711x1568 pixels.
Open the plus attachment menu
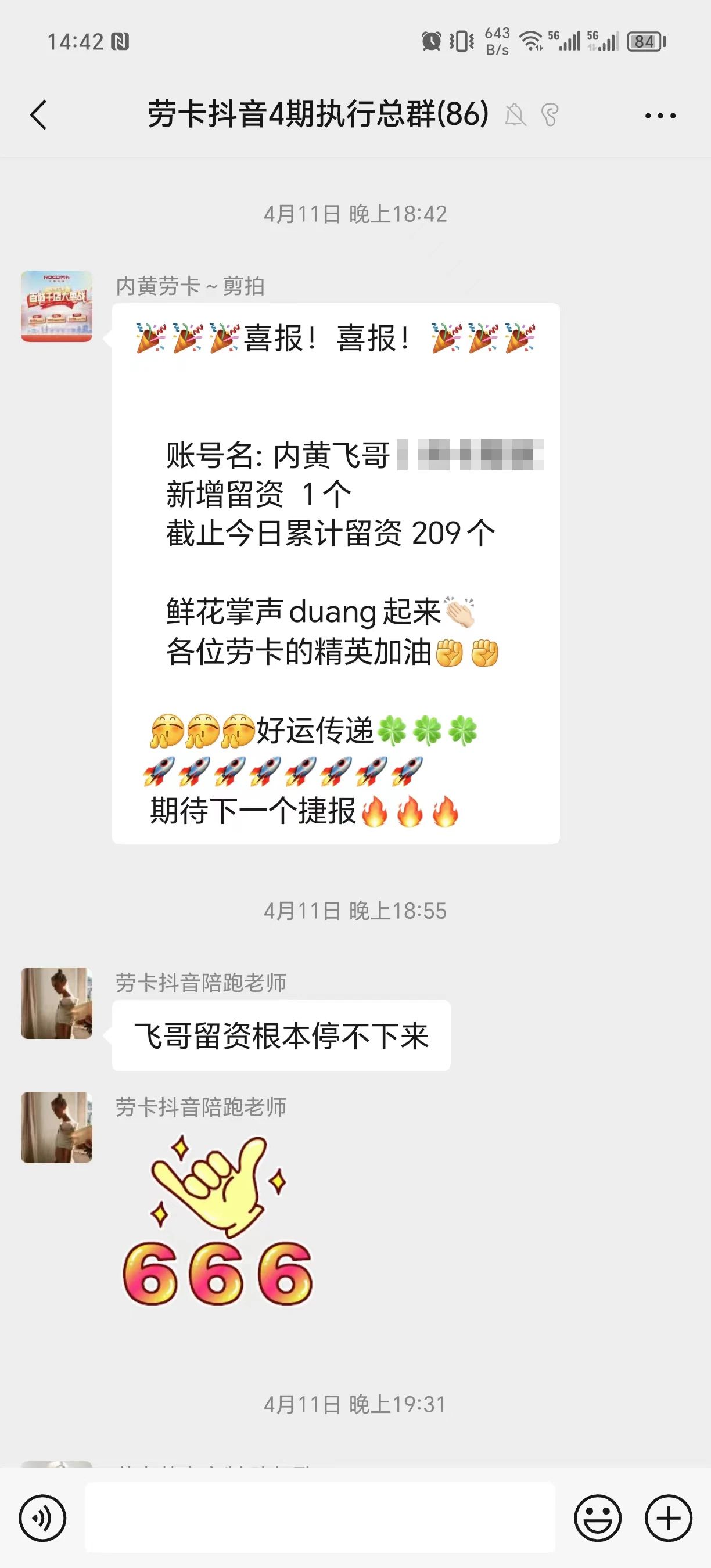click(x=669, y=1518)
